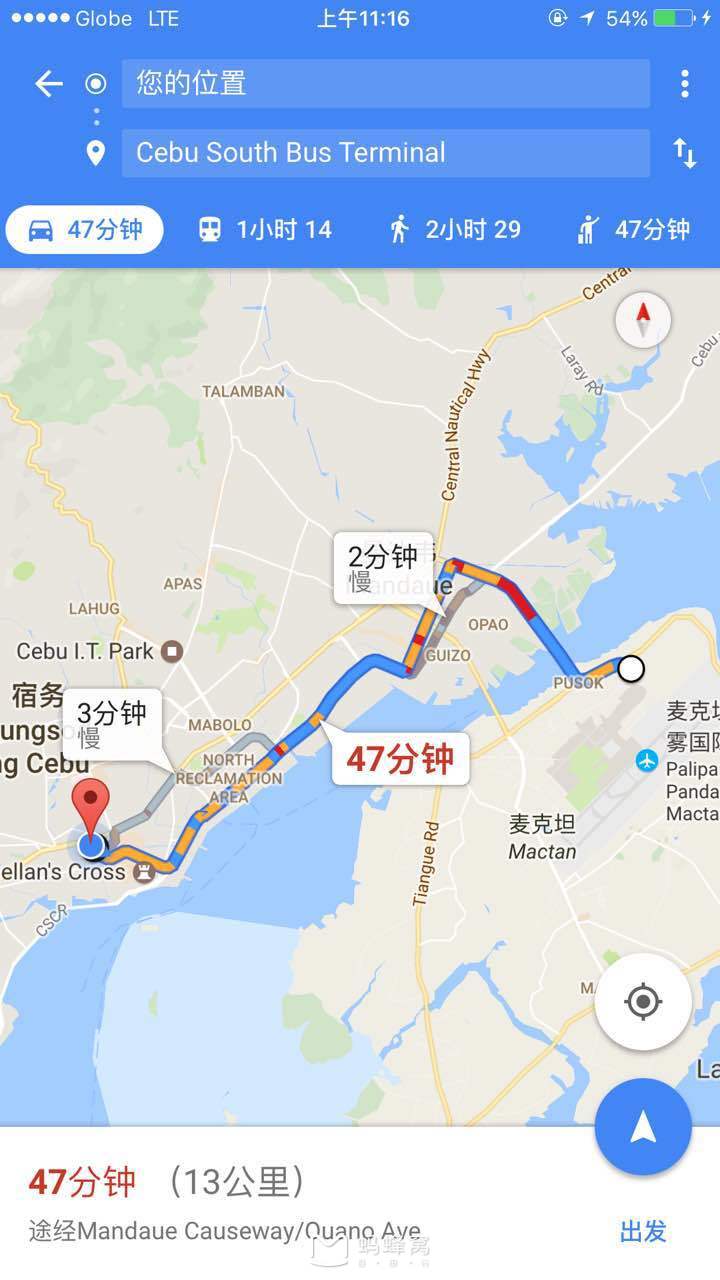Swap origin and destination
This screenshot has width=720, height=1280.
coord(684,153)
